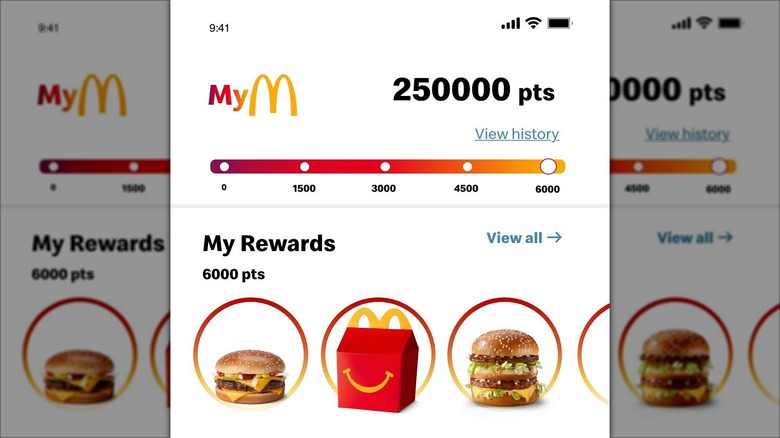Pick the Big Mac reward
The image size is (780, 438).
pyautogui.click(x=505, y=362)
